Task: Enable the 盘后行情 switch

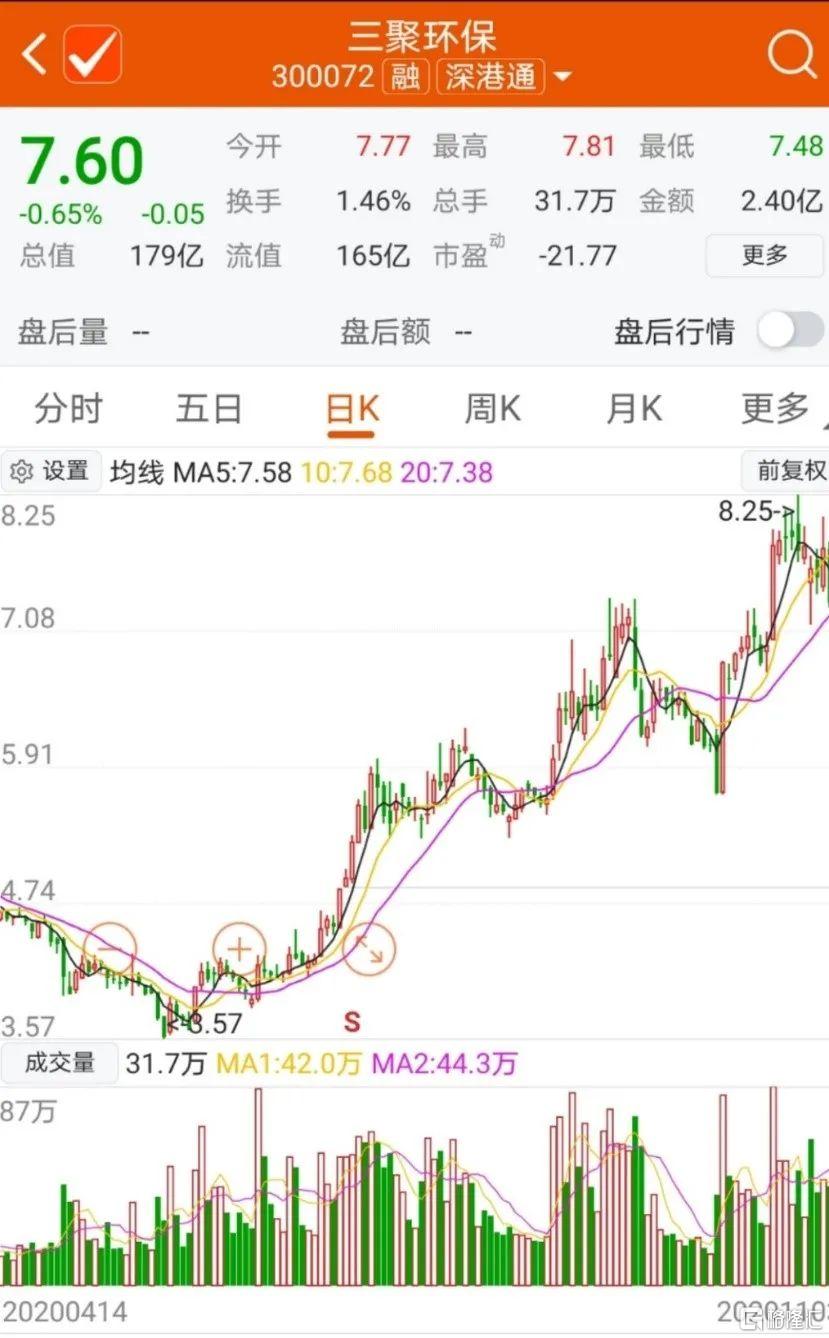Action: coord(790,330)
